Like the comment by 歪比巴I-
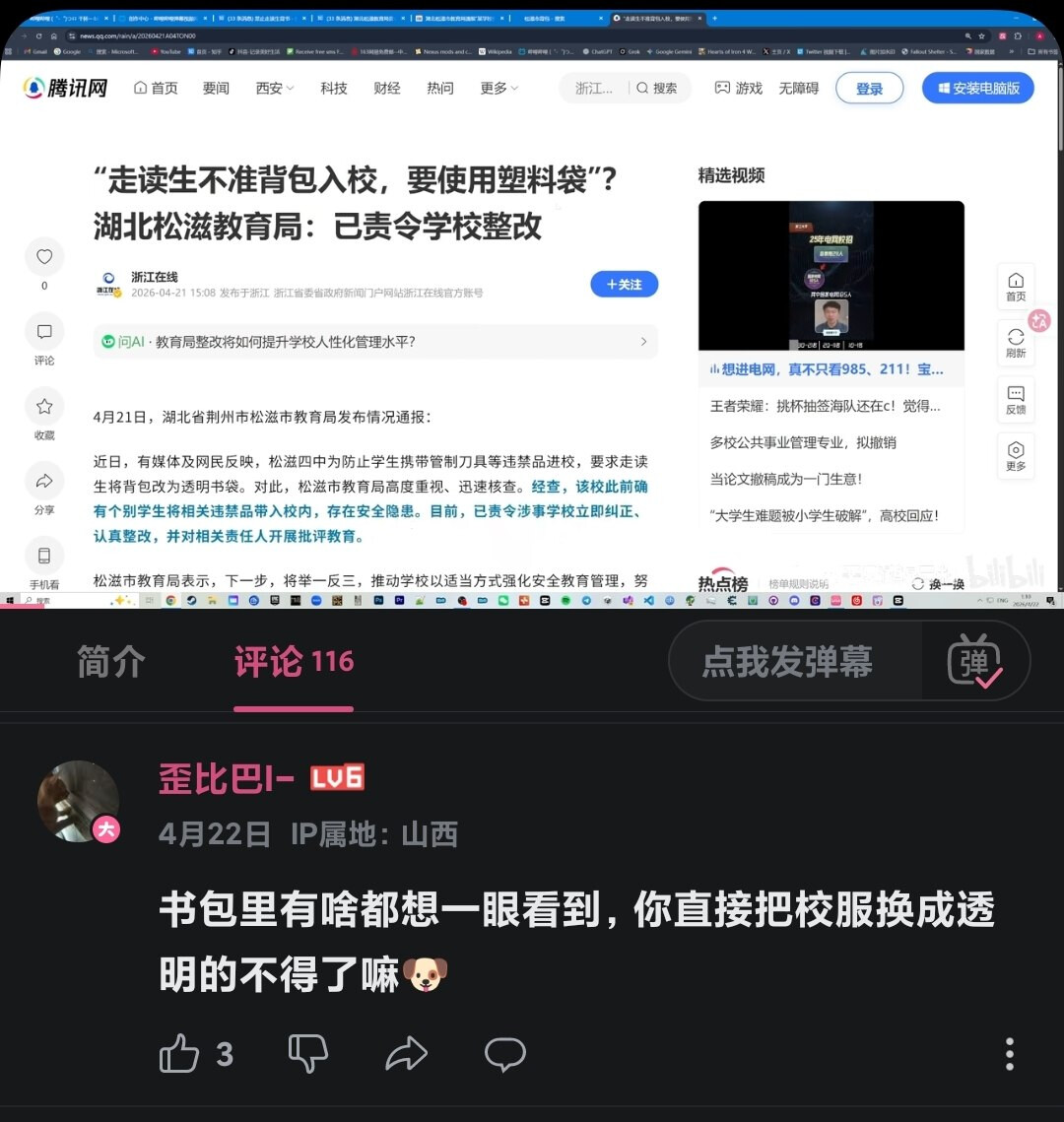Image resolution: width=1064 pixels, height=1122 pixels. [179, 1053]
